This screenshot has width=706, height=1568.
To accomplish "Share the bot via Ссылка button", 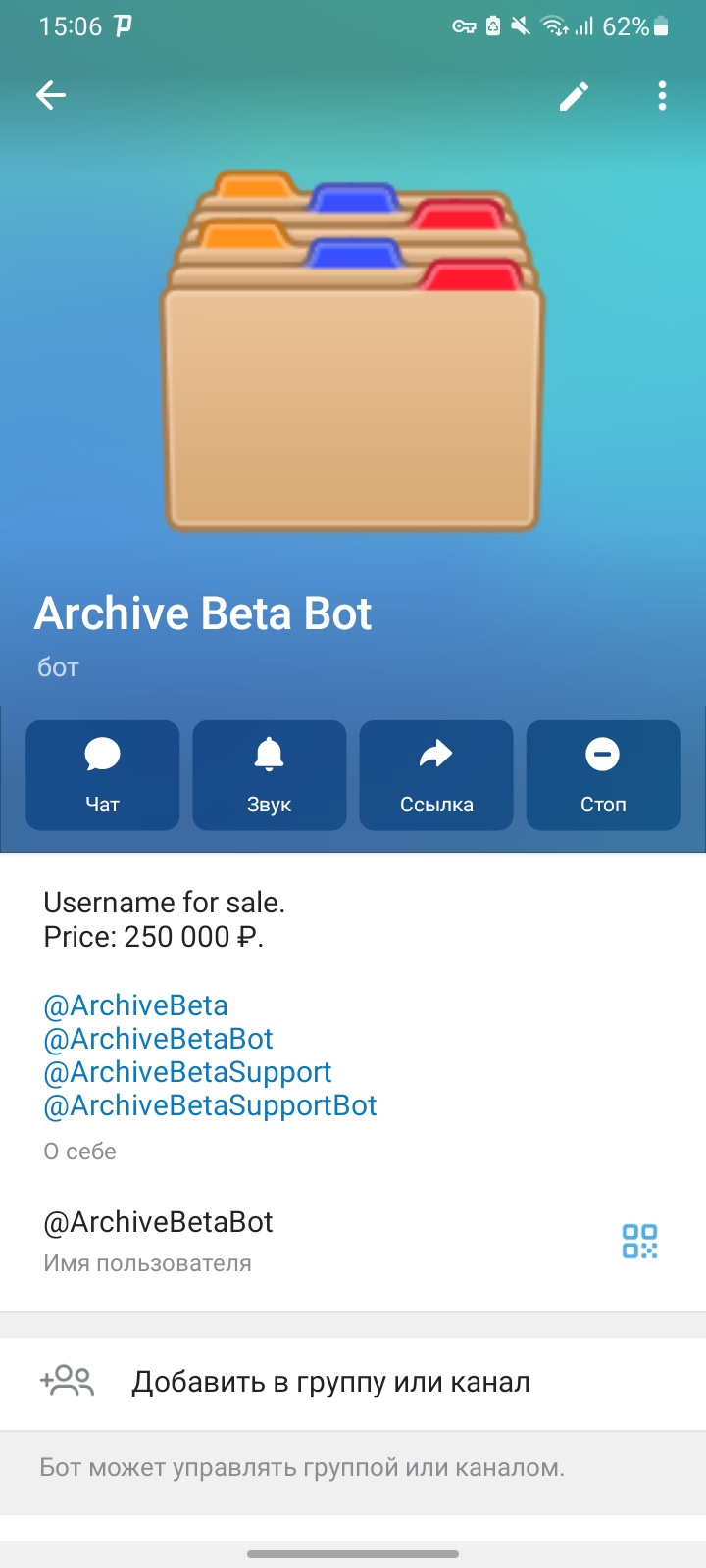I will [436, 775].
